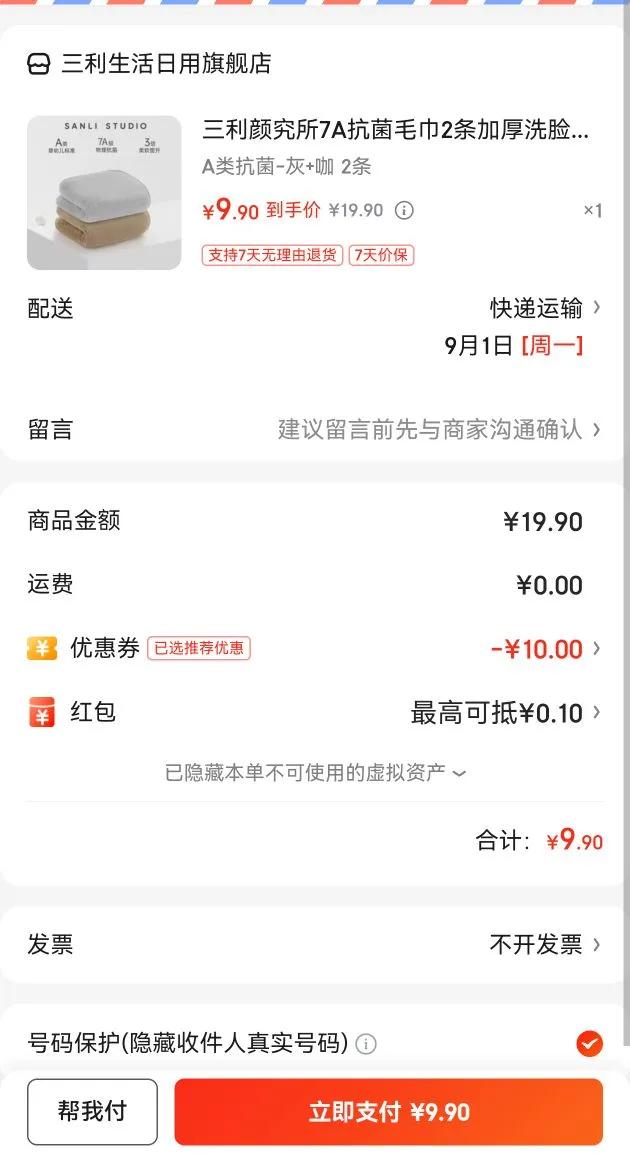Tap 帮我付 to ask someone to pay
Viewport: 630px width, 1154px height.
click(x=92, y=1111)
